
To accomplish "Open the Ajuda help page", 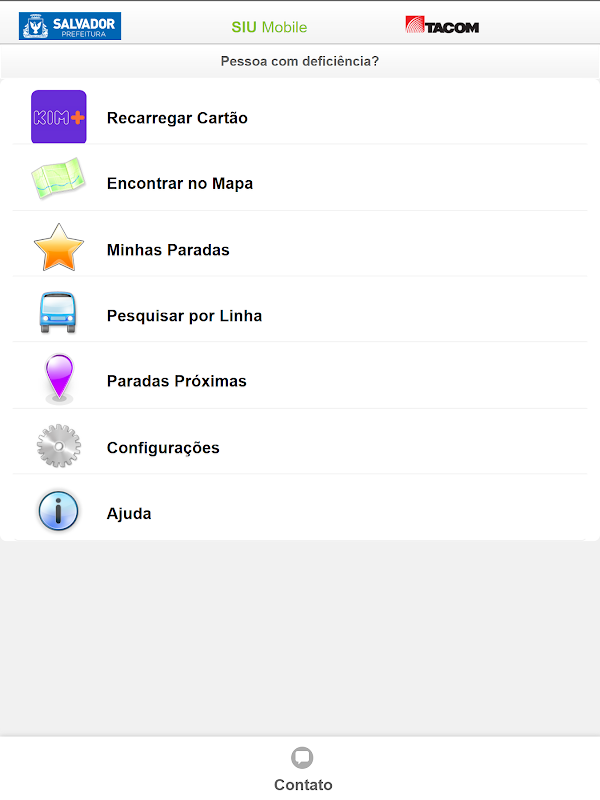I will (x=129, y=514).
